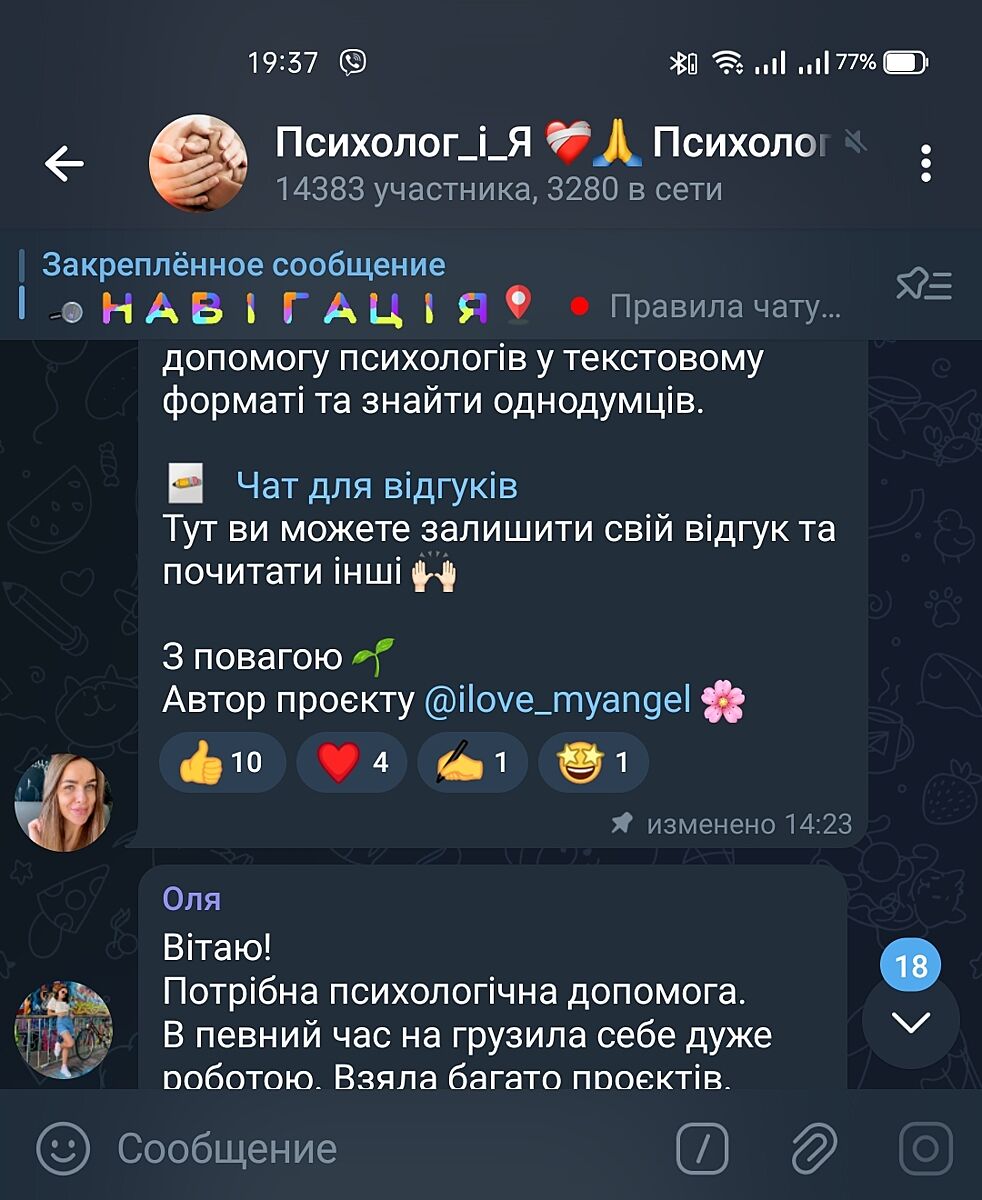Open Оля's profile by her name
Image resolution: width=982 pixels, height=1200 pixels.
click(192, 899)
